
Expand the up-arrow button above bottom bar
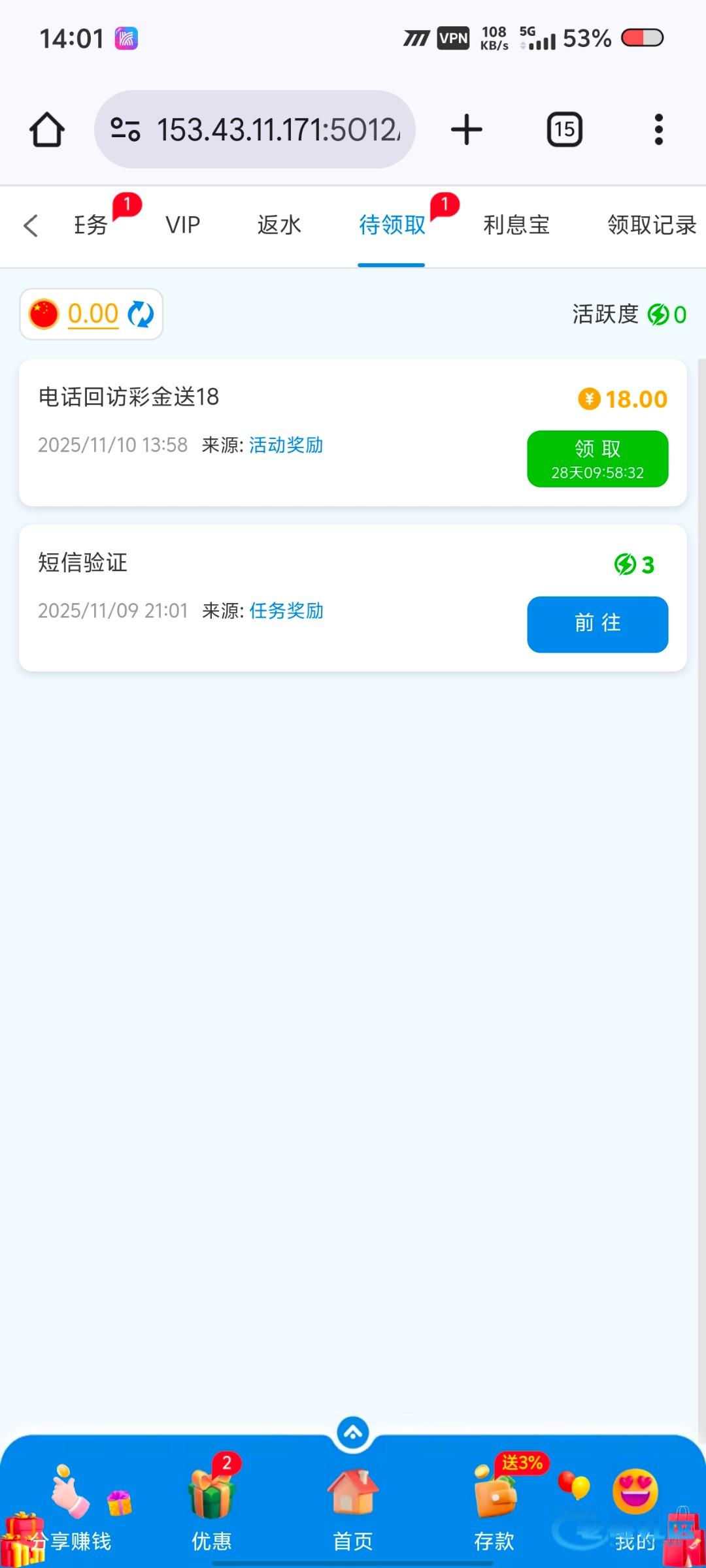tap(353, 1433)
